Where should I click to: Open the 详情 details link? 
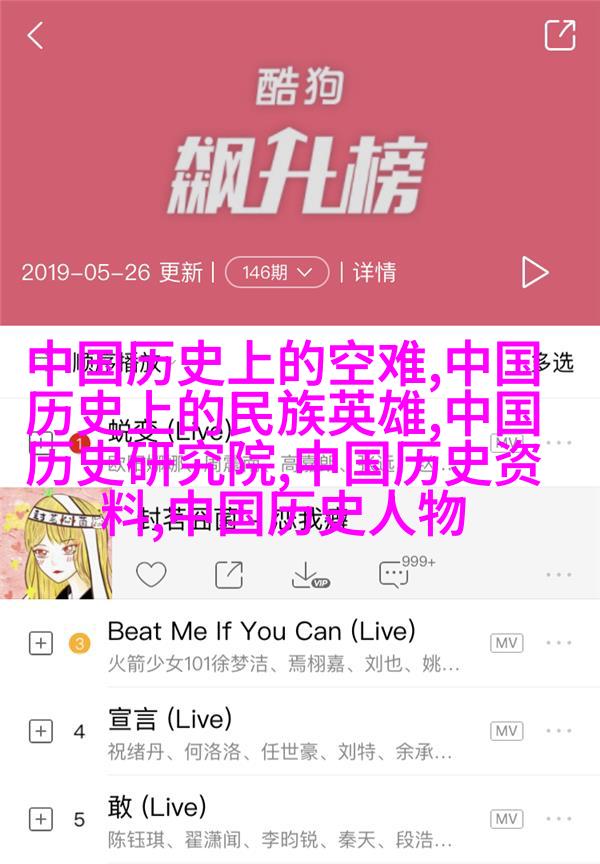(x=374, y=271)
